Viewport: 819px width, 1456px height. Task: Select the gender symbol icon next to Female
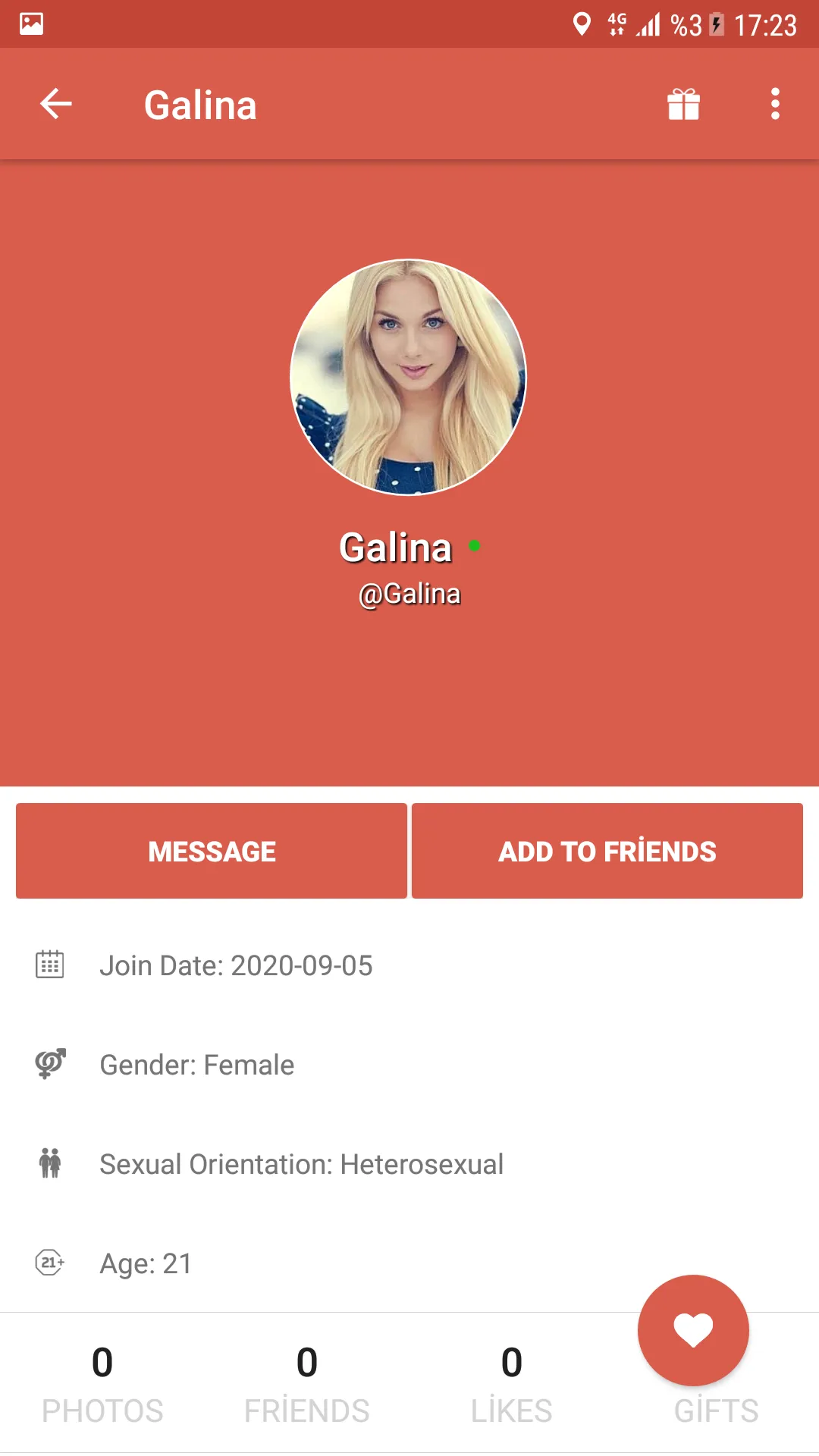pyautogui.click(x=50, y=1064)
